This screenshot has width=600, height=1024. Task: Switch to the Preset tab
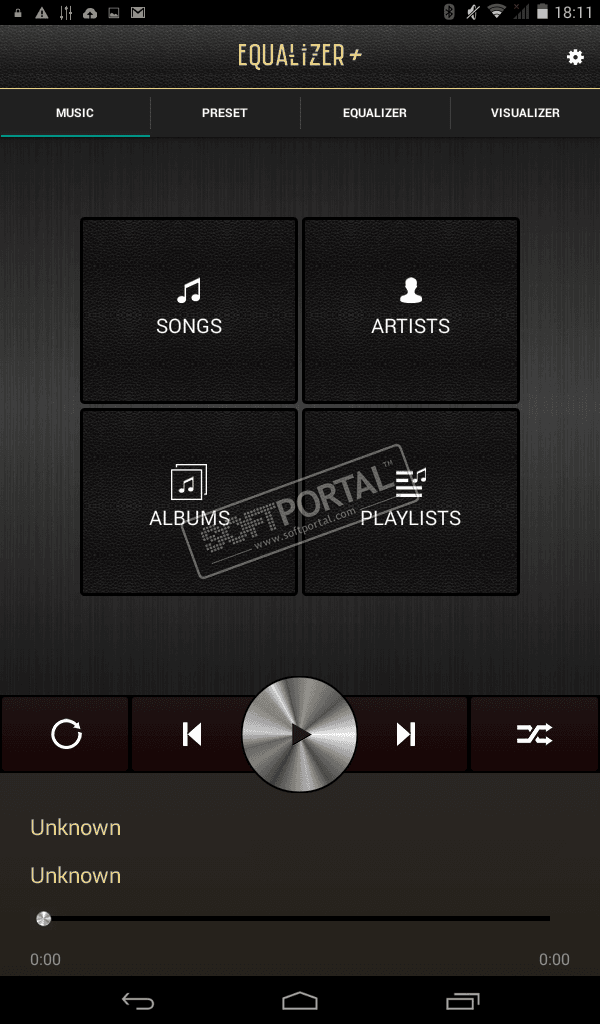[225, 113]
